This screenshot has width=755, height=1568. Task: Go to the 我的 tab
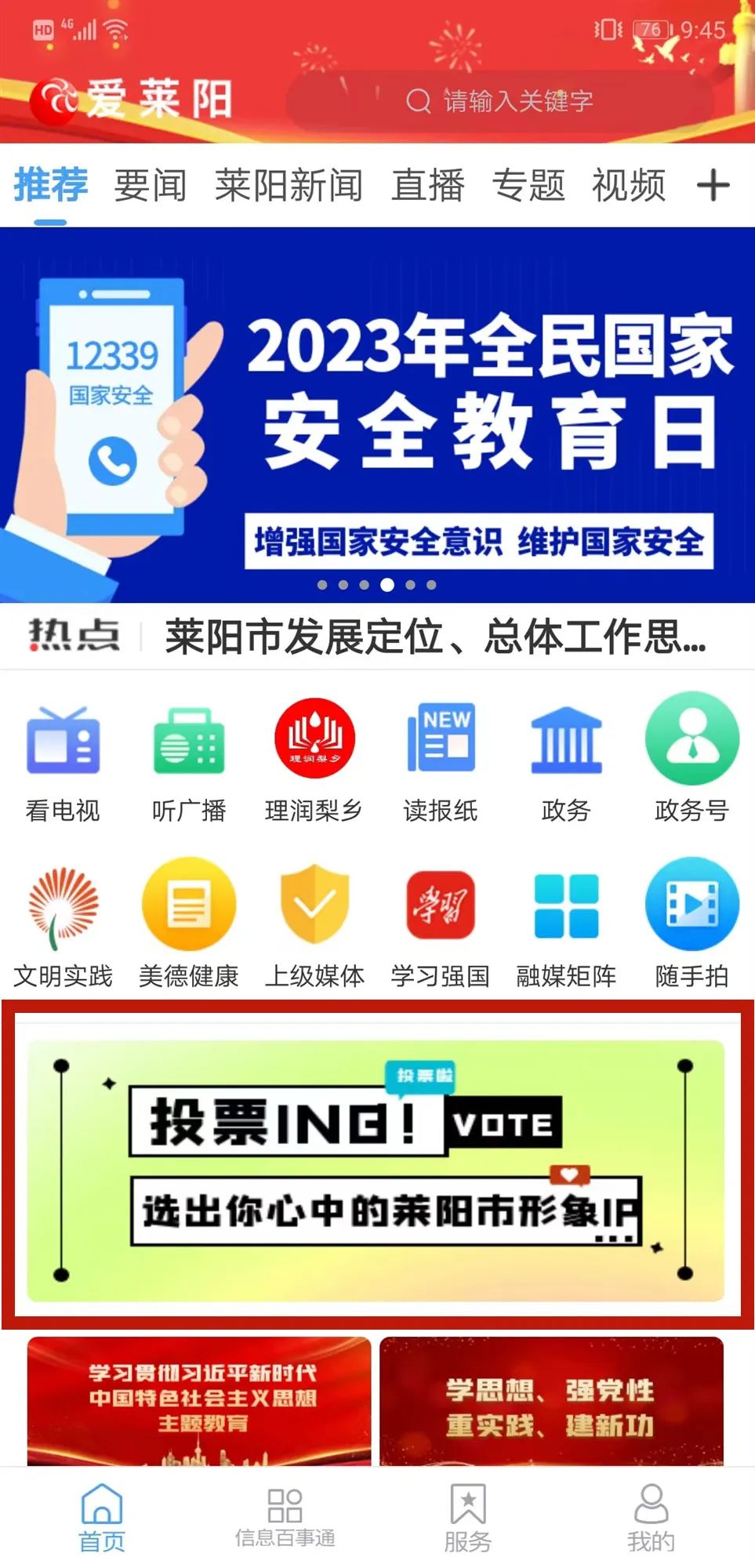(651, 1518)
